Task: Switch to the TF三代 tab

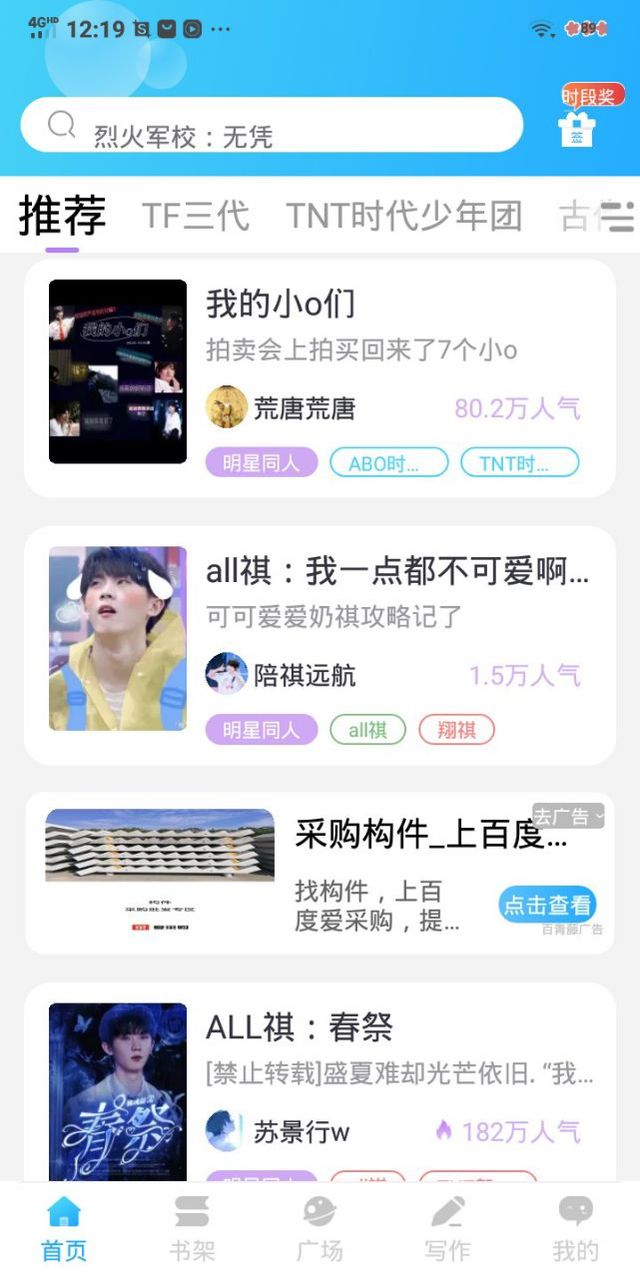Action: [195, 215]
